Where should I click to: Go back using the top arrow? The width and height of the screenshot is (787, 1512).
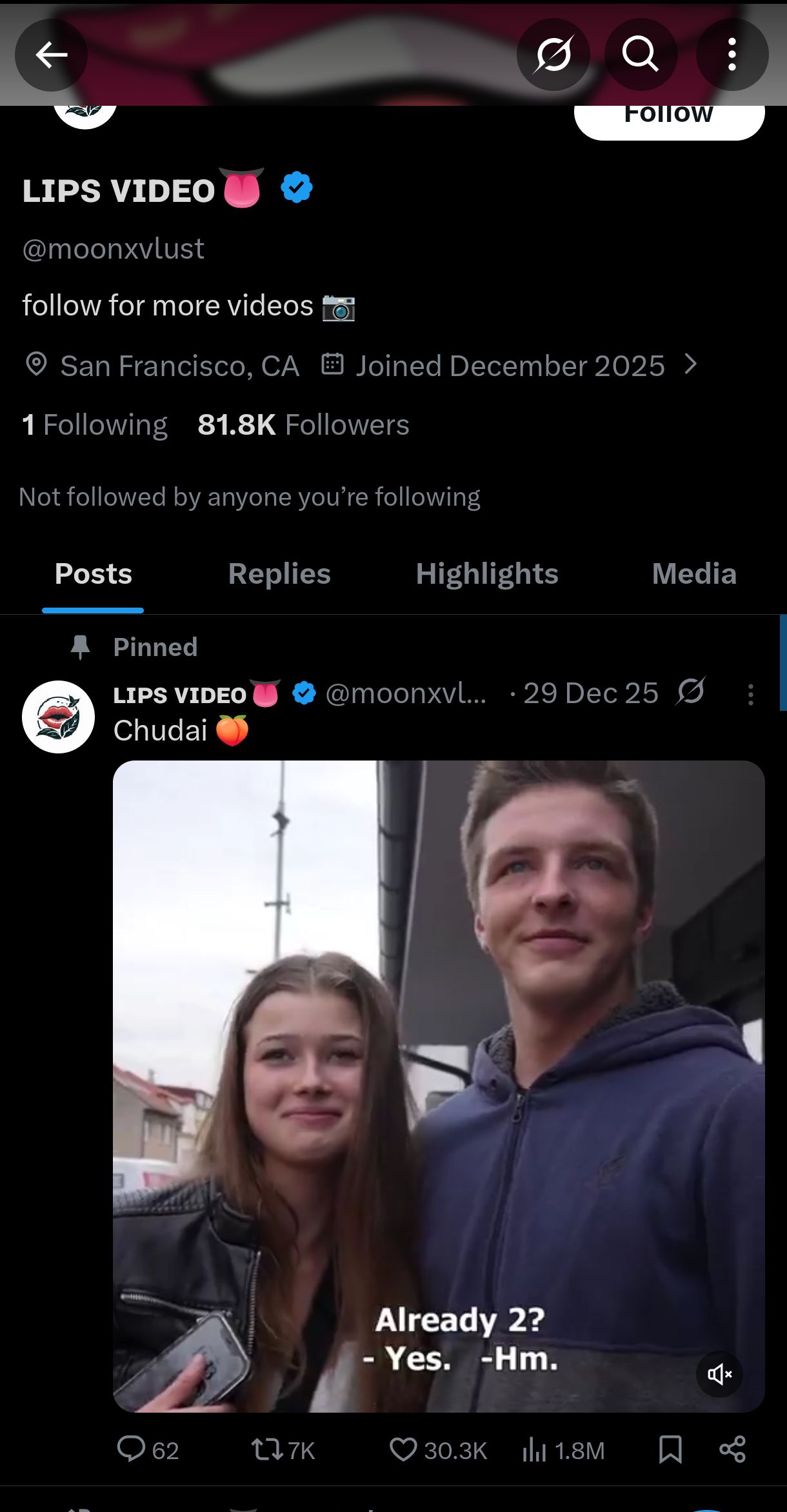pyautogui.click(x=51, y=55)
